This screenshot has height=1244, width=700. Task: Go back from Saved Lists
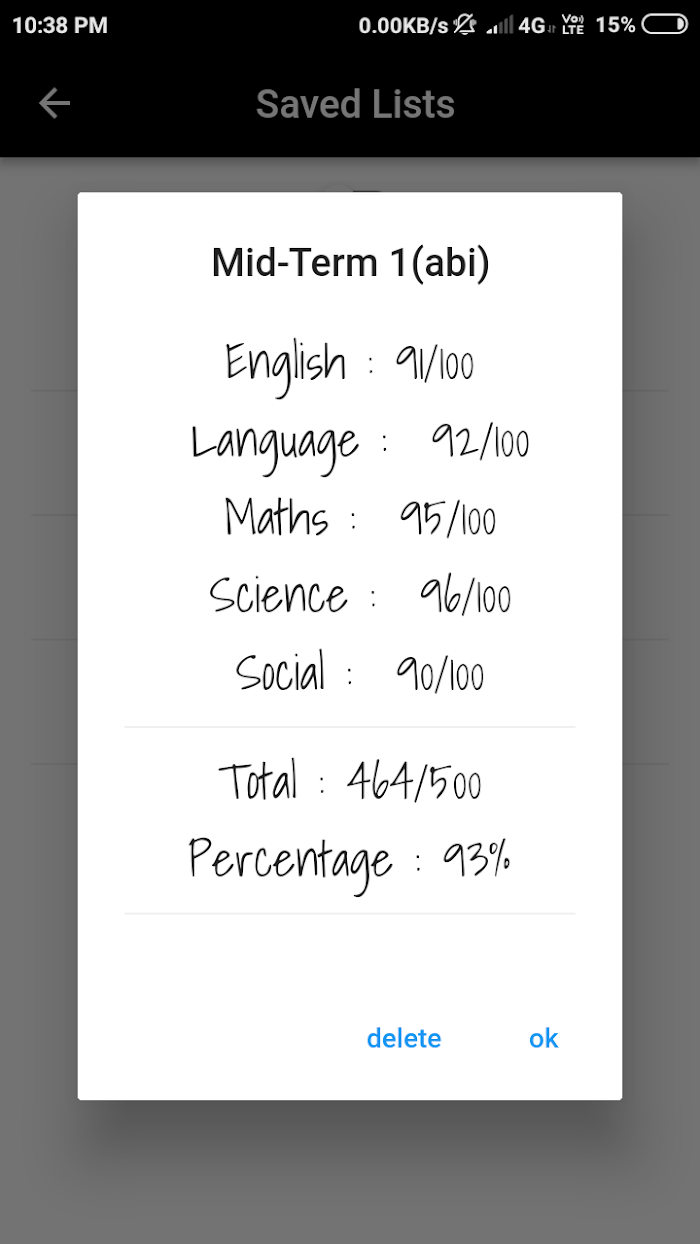click(54, 103)
